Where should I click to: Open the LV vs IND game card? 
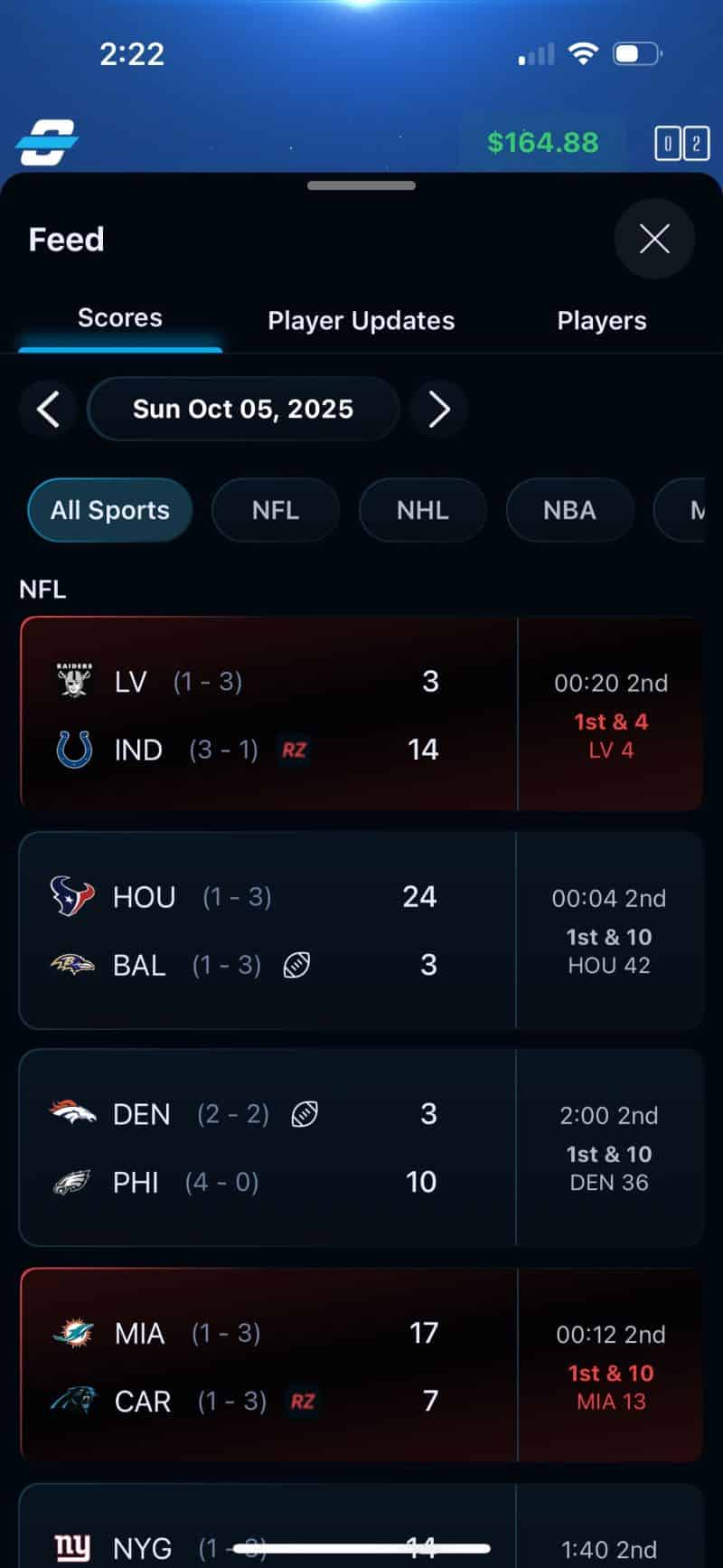361,714
